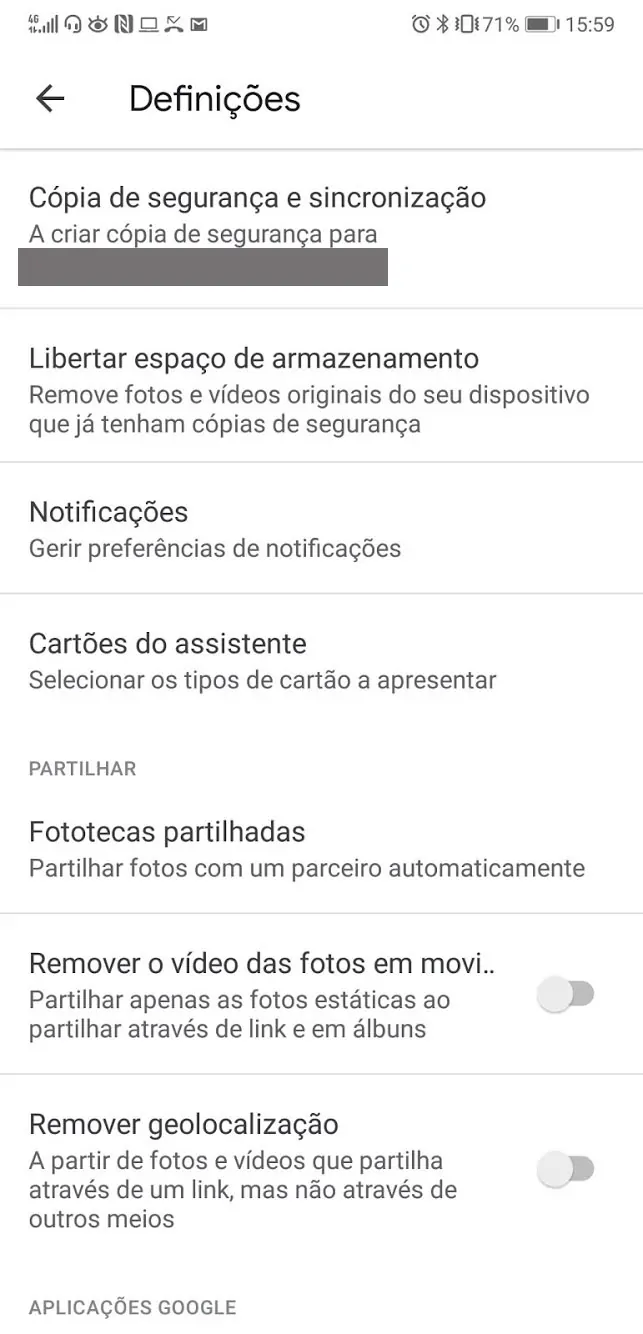Open Fototecas partilhadas
This screenshot has width=643, height=1334.
[x=321, y=848]
